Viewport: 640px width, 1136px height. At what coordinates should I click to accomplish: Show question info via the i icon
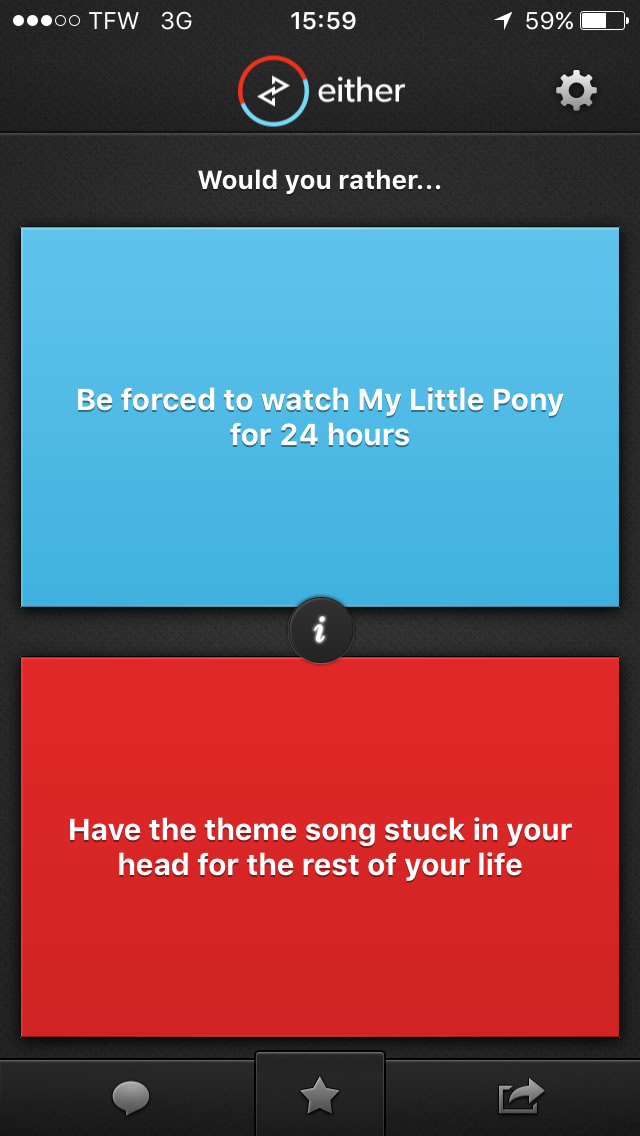pyautogui.click(x=320, y=630)
